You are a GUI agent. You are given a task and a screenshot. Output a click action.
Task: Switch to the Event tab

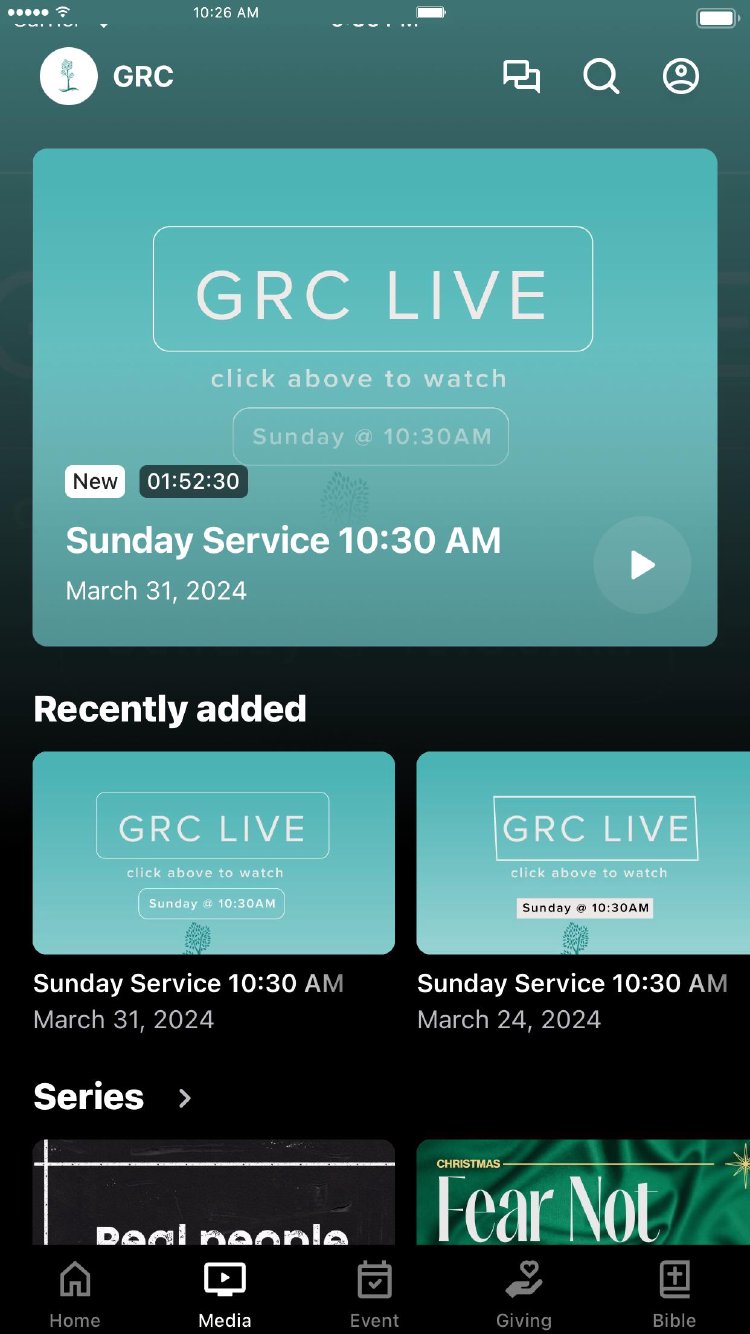375,1293
